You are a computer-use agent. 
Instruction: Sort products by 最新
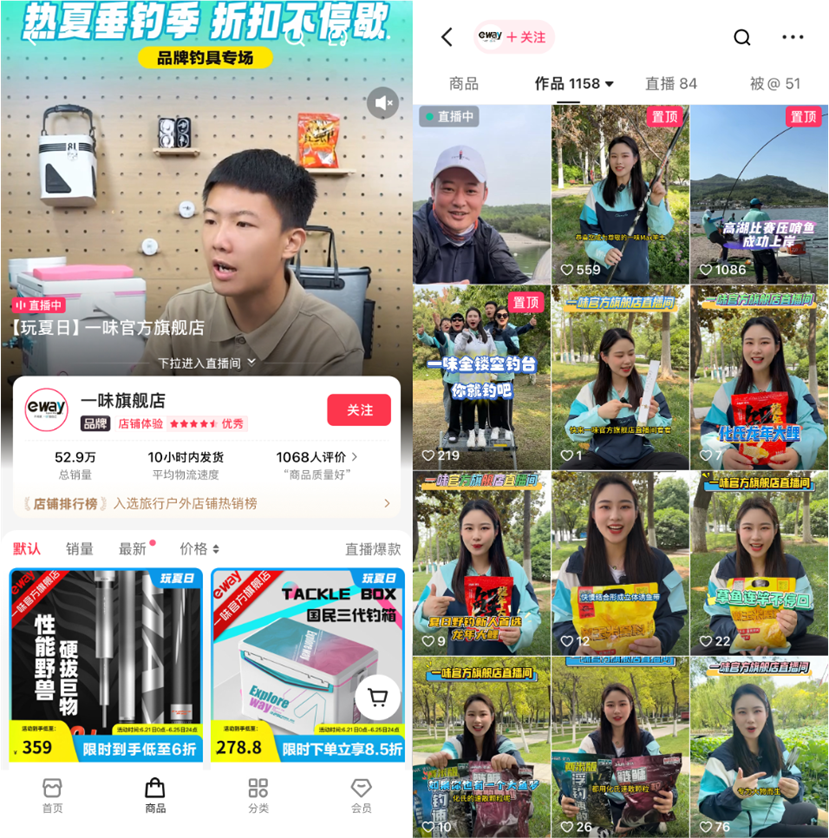point(133,548)
